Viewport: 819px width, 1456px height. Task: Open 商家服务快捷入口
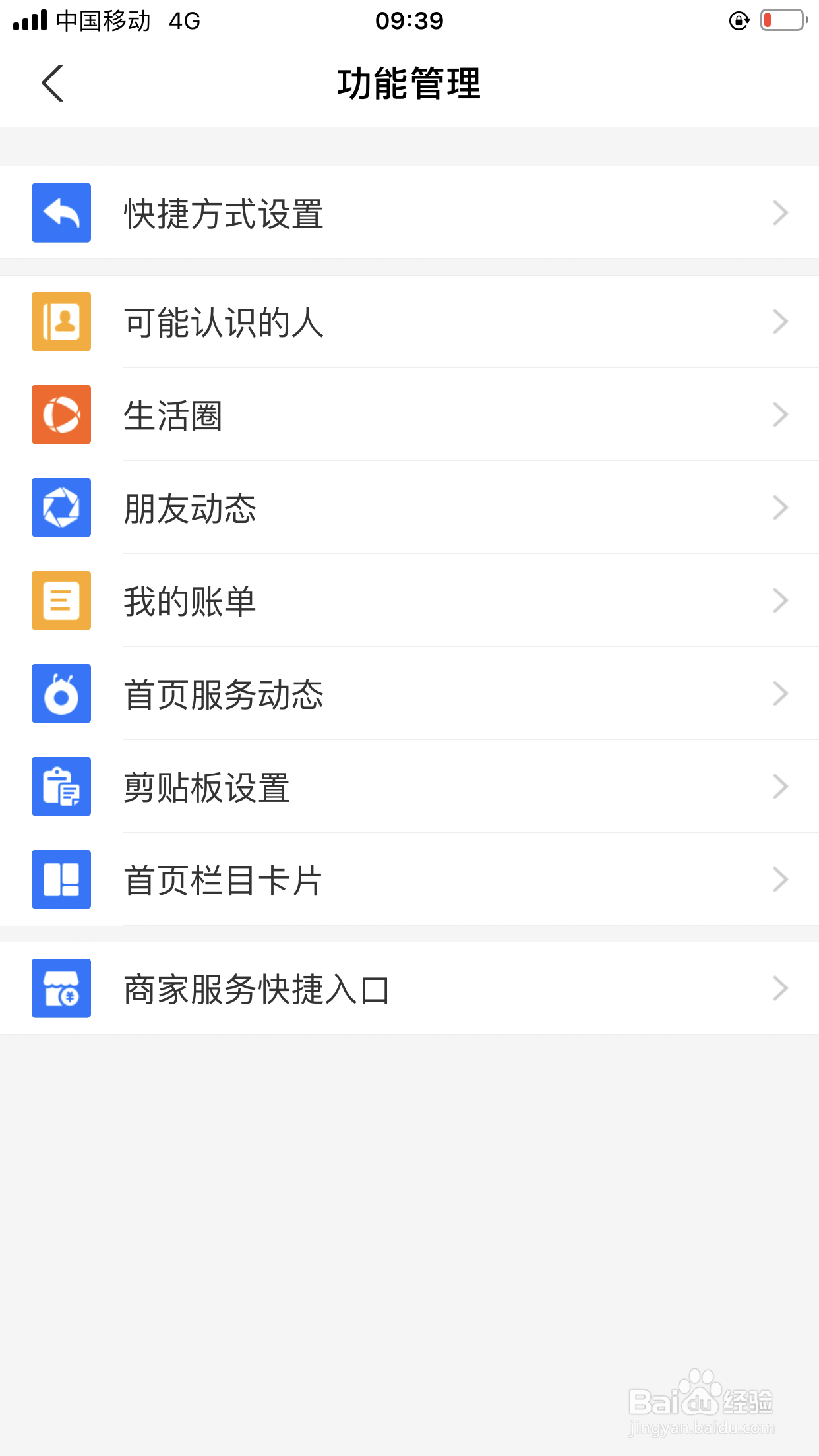point(409,989)
